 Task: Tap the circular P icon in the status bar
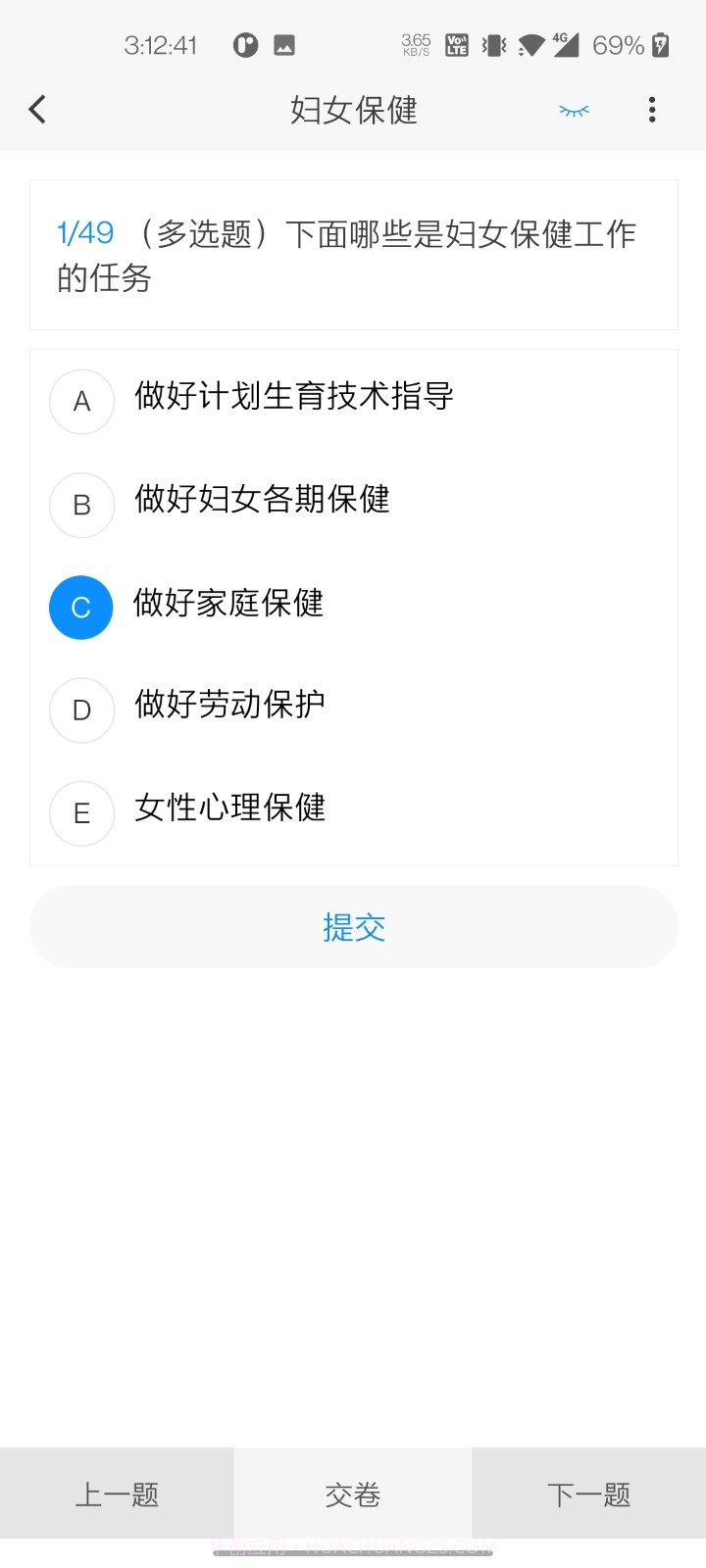click(x=244, y=45)
